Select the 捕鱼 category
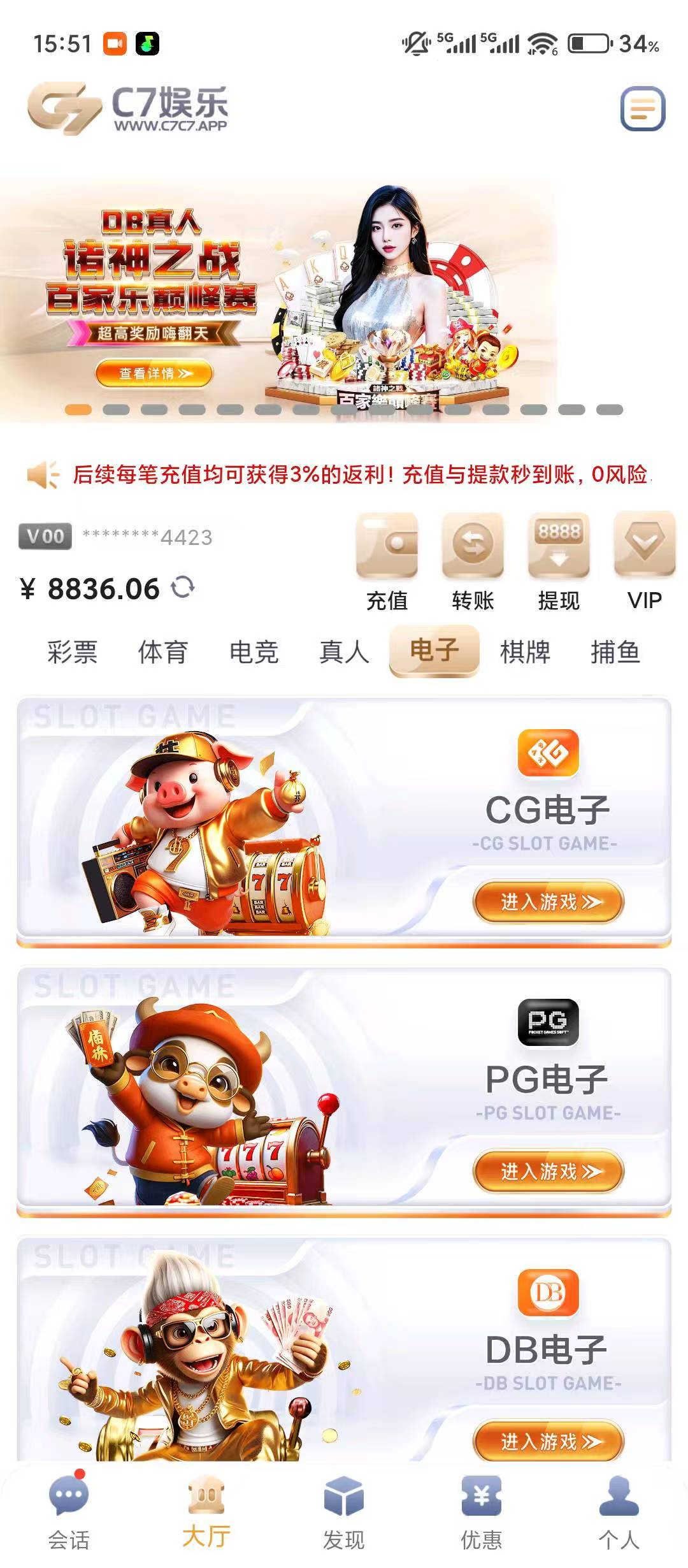The width and height of the screenshot is (688, 1568). [615, 652]
